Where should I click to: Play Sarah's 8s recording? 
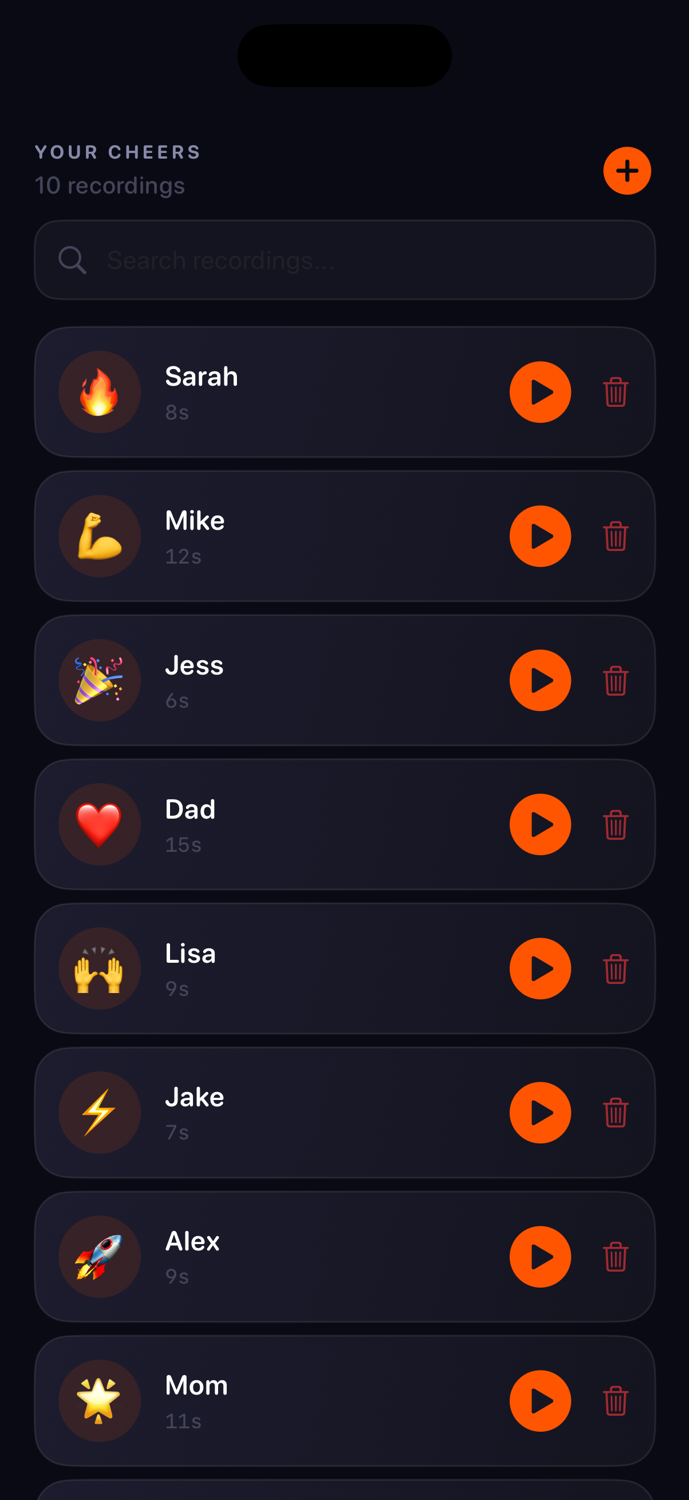click(540, 392)
